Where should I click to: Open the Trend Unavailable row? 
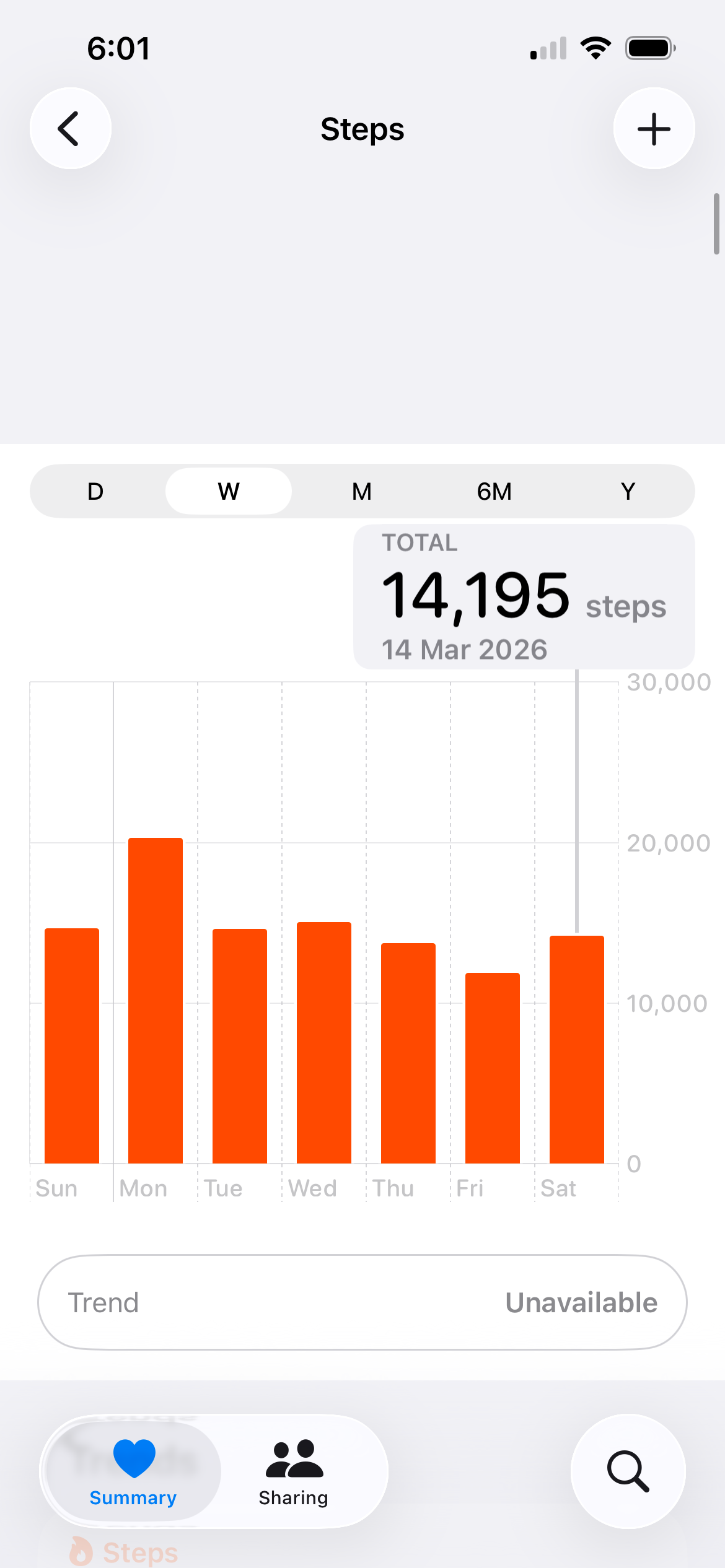point(362,1302)
